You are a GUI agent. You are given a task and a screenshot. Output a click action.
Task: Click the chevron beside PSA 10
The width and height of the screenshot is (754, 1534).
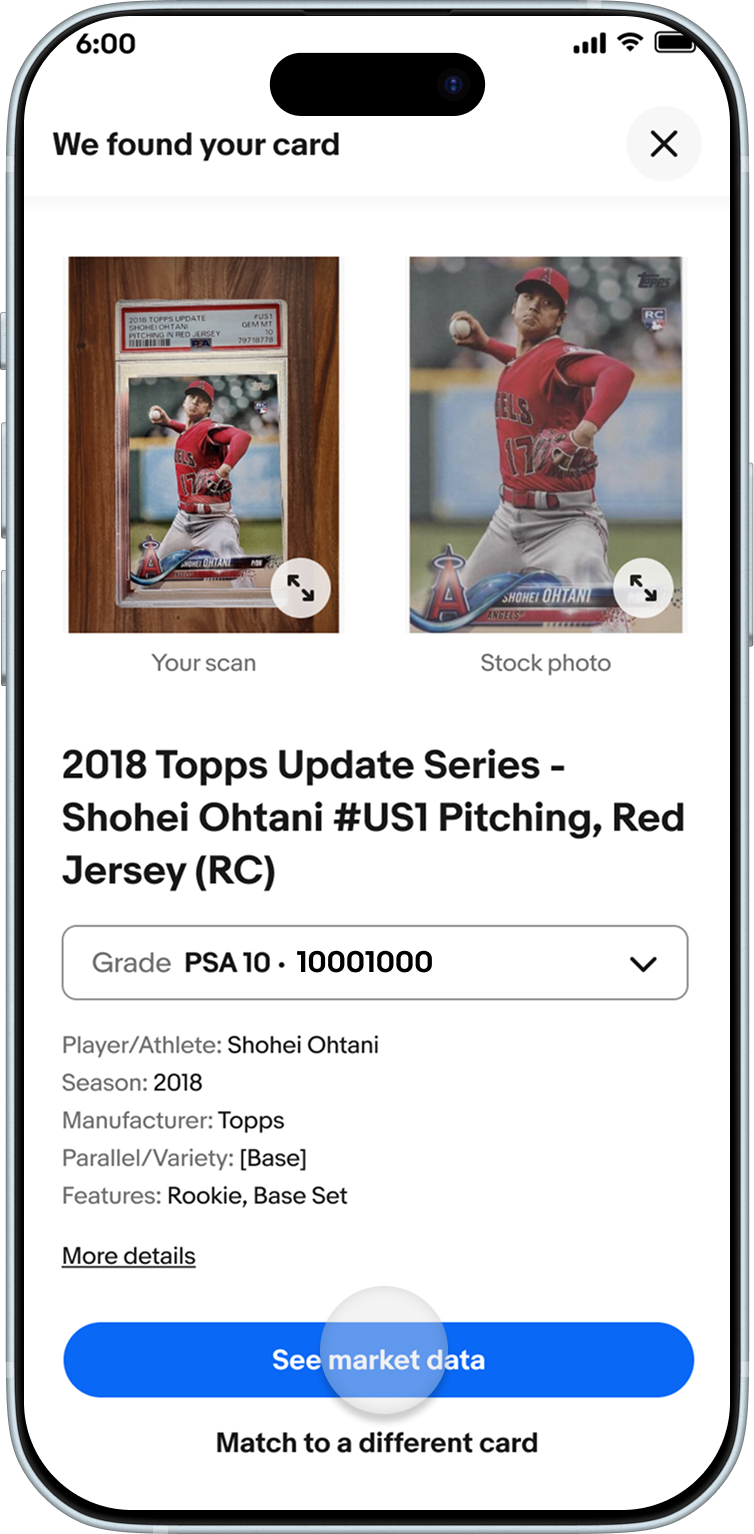point(644,962)
